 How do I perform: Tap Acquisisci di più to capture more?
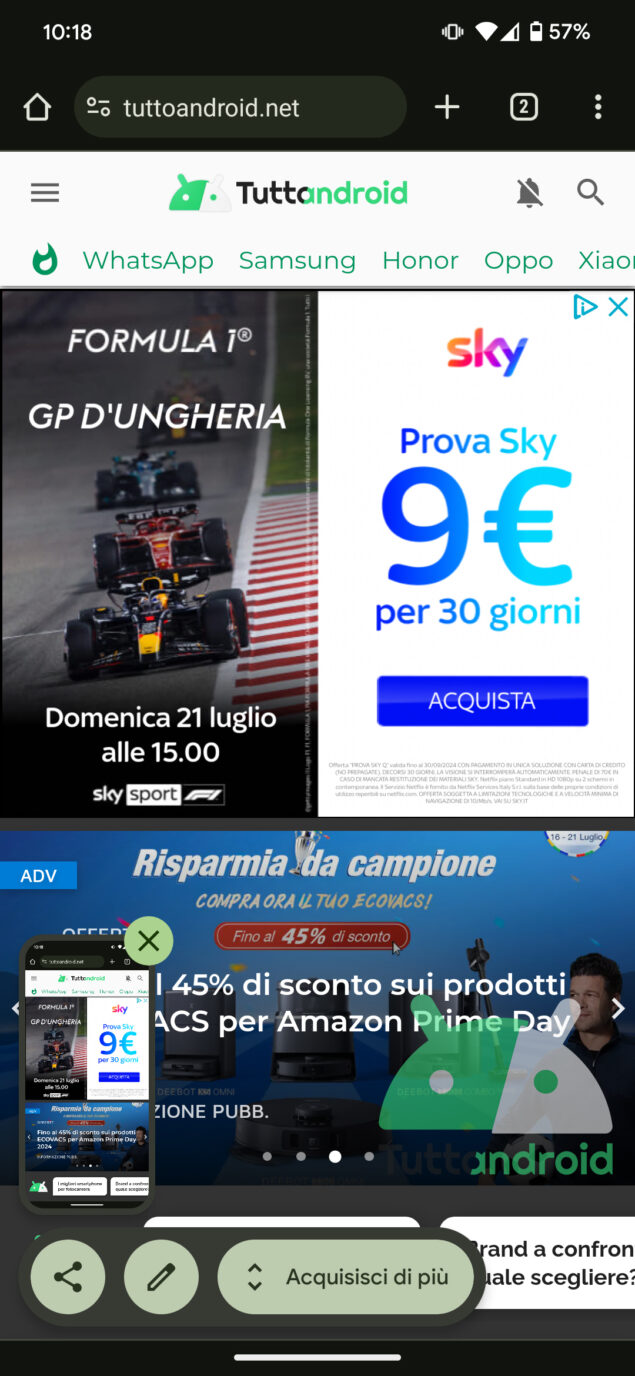pyautogui.click(x=345, y=1276)
